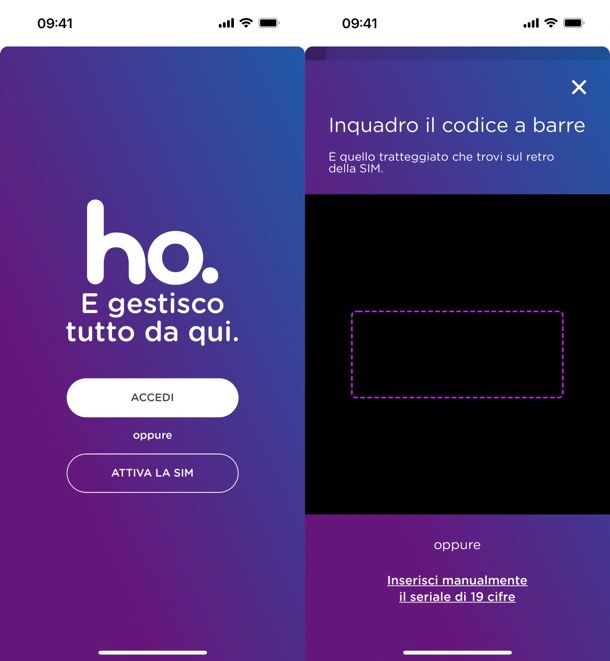Open manual 19-digit serial entry link

[457, 588]
